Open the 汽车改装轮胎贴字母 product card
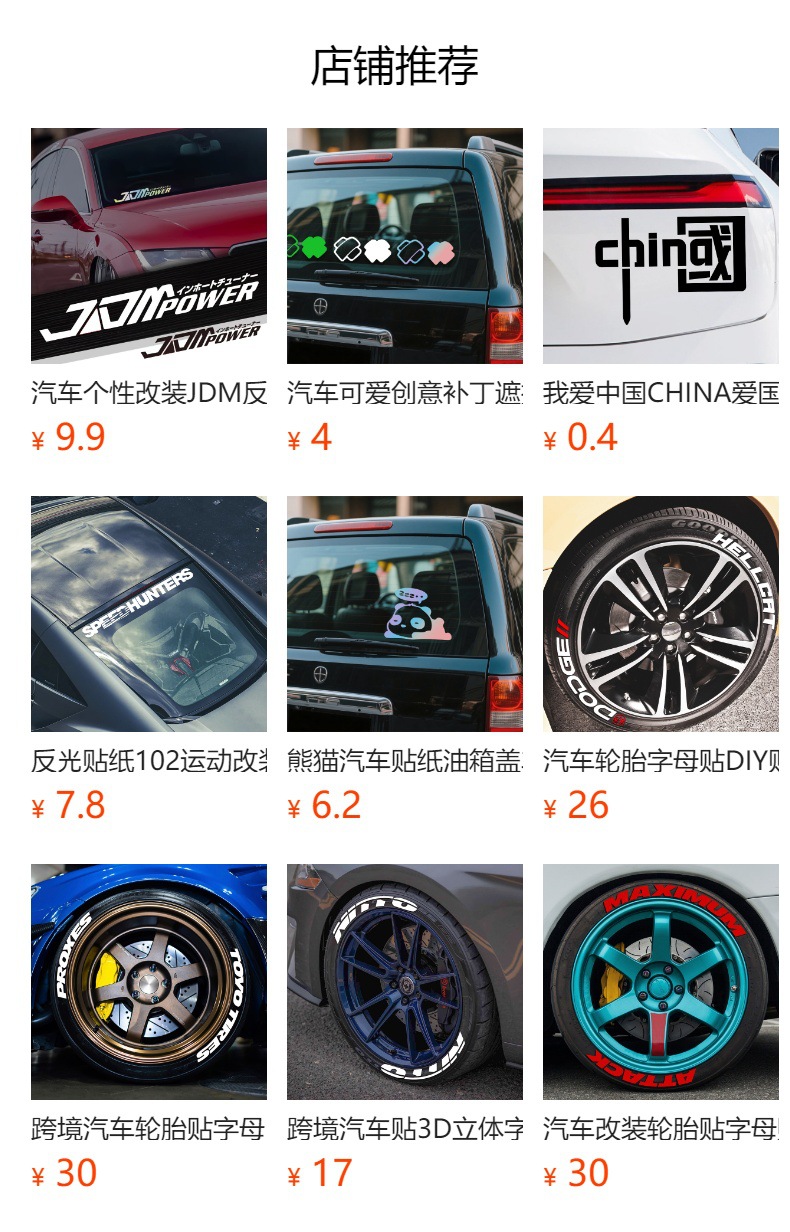The image size is (790, 1232). pos(661,982)
